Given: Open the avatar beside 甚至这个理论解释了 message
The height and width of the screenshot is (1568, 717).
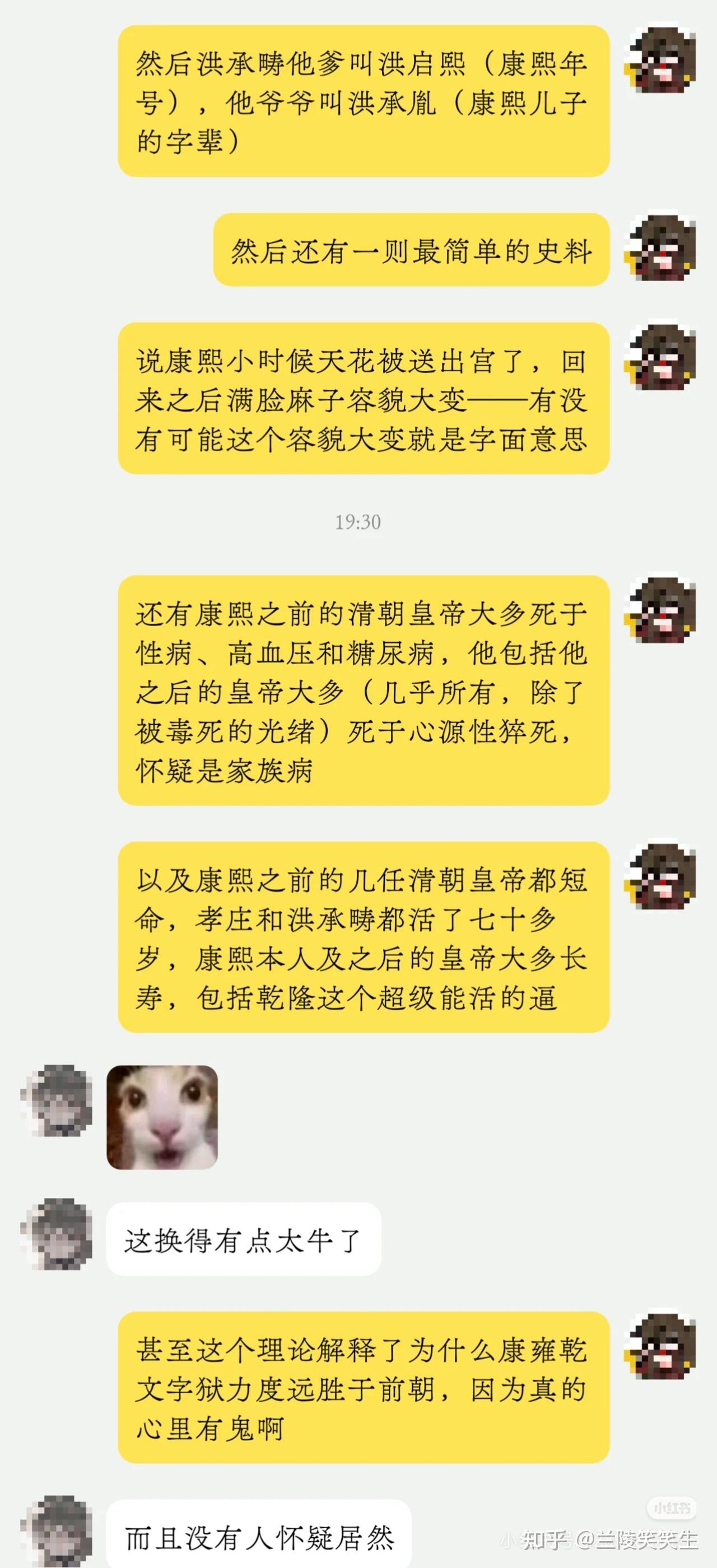Looking at the screenshot, I should 662,1346.
